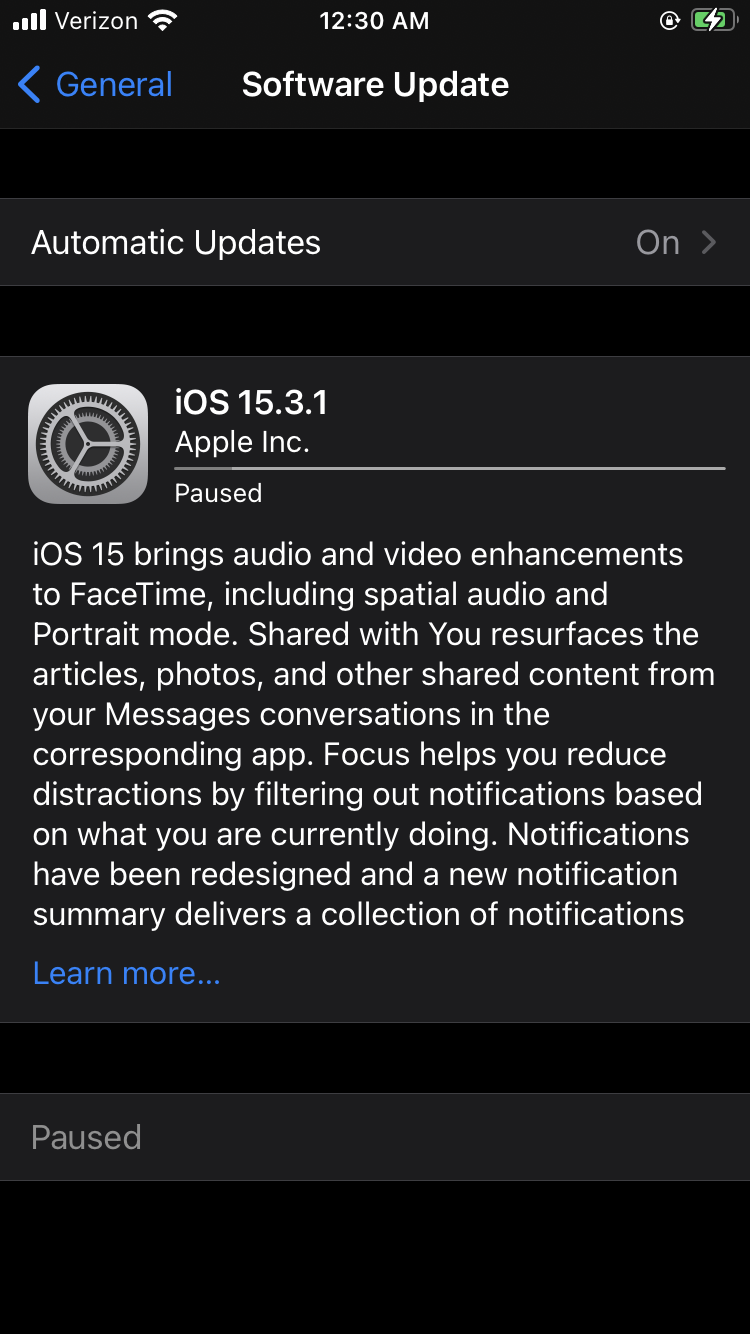Go back to General settings
This screenshot has width=750, height=1334.
(94, 85)
